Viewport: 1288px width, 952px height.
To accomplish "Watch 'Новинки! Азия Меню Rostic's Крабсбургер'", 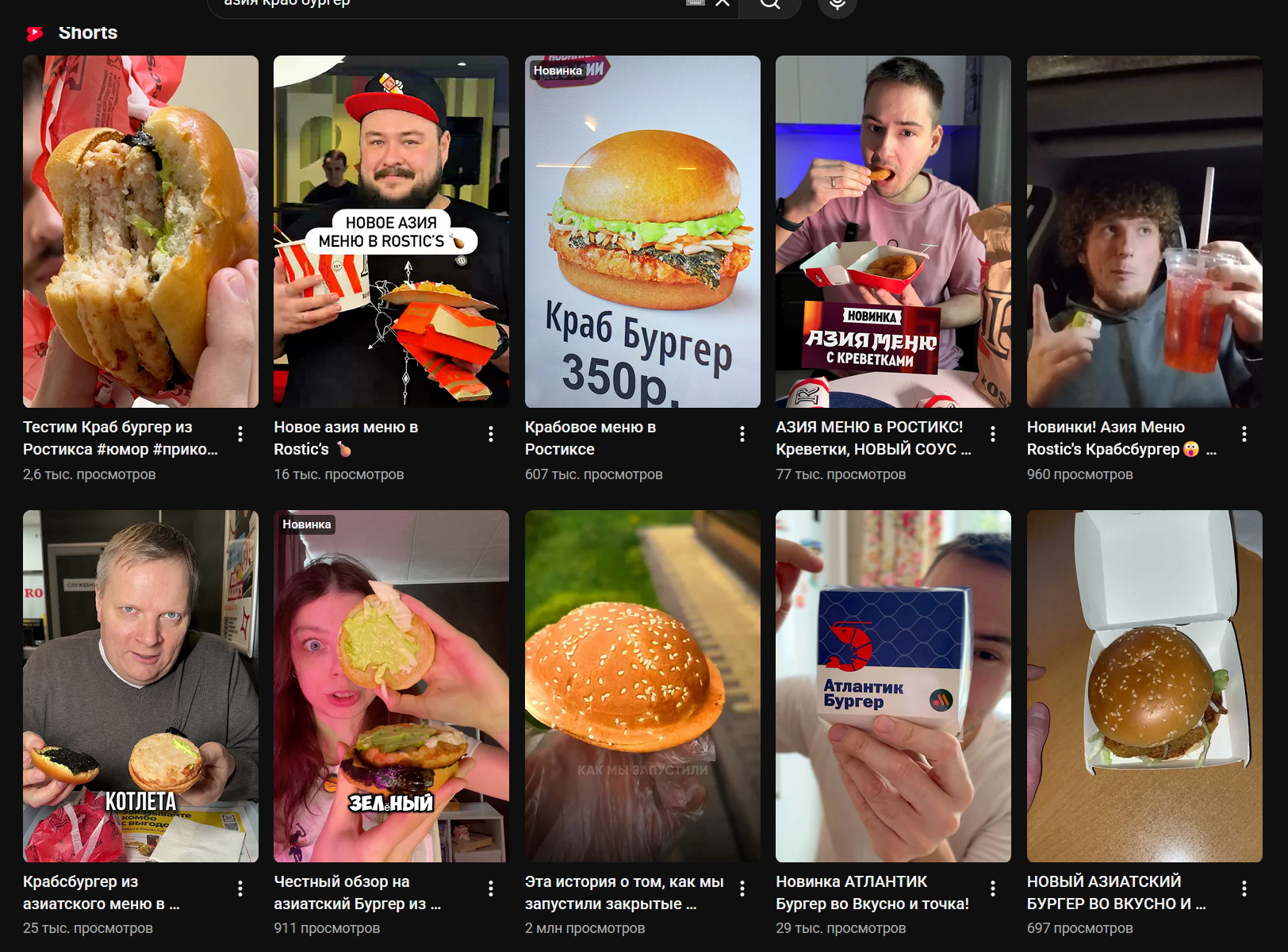I will coord(1144,232).
